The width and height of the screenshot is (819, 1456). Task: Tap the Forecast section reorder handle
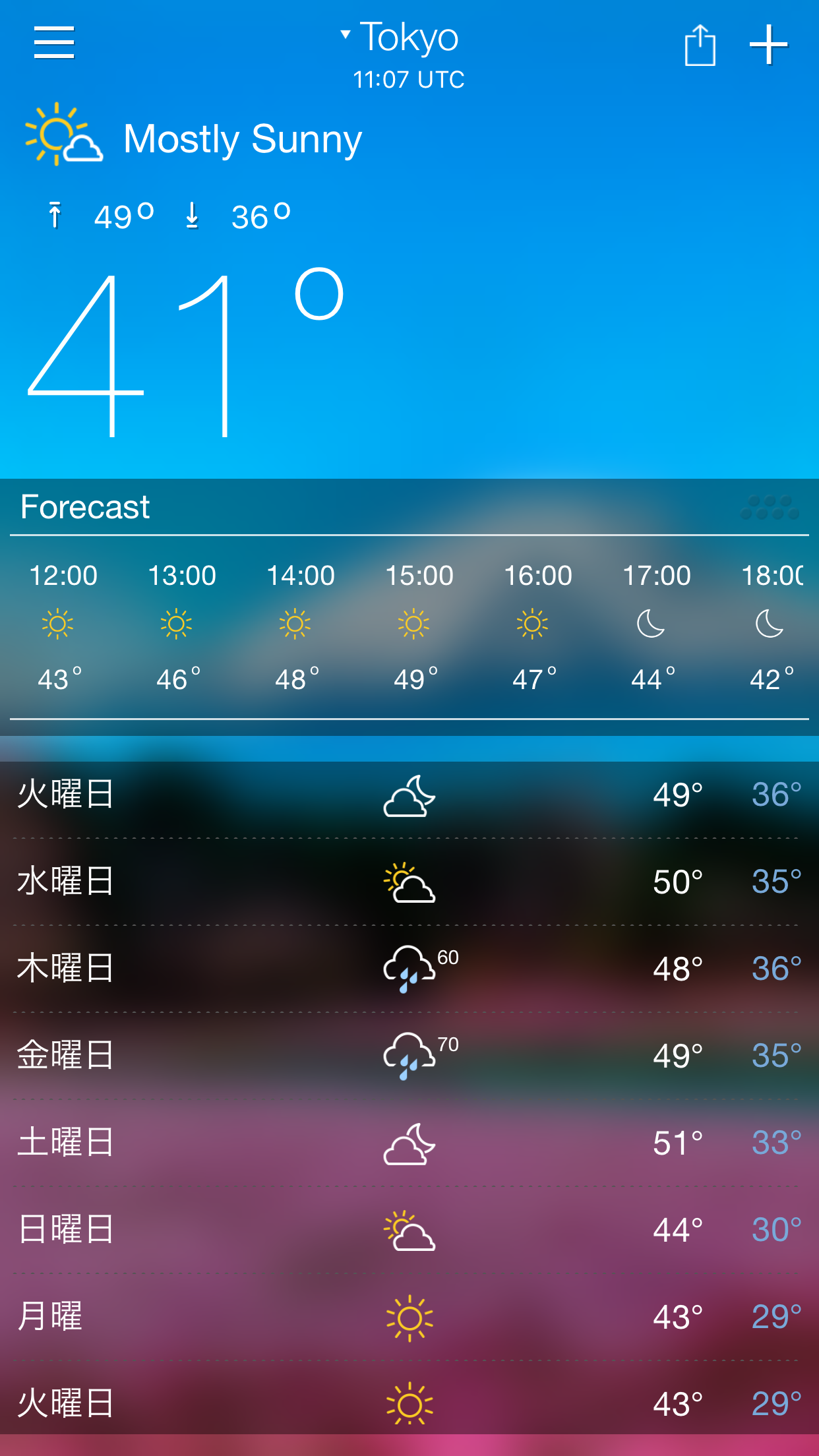[x=770, y=508]
